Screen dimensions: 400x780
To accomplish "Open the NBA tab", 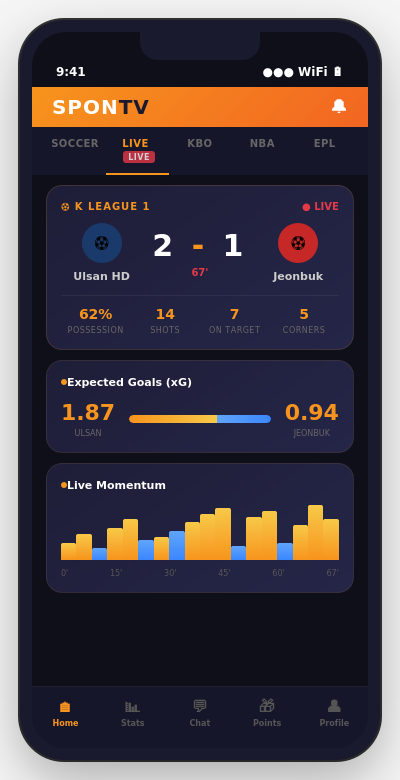I will pyautogui.click(x=262, y=151).
